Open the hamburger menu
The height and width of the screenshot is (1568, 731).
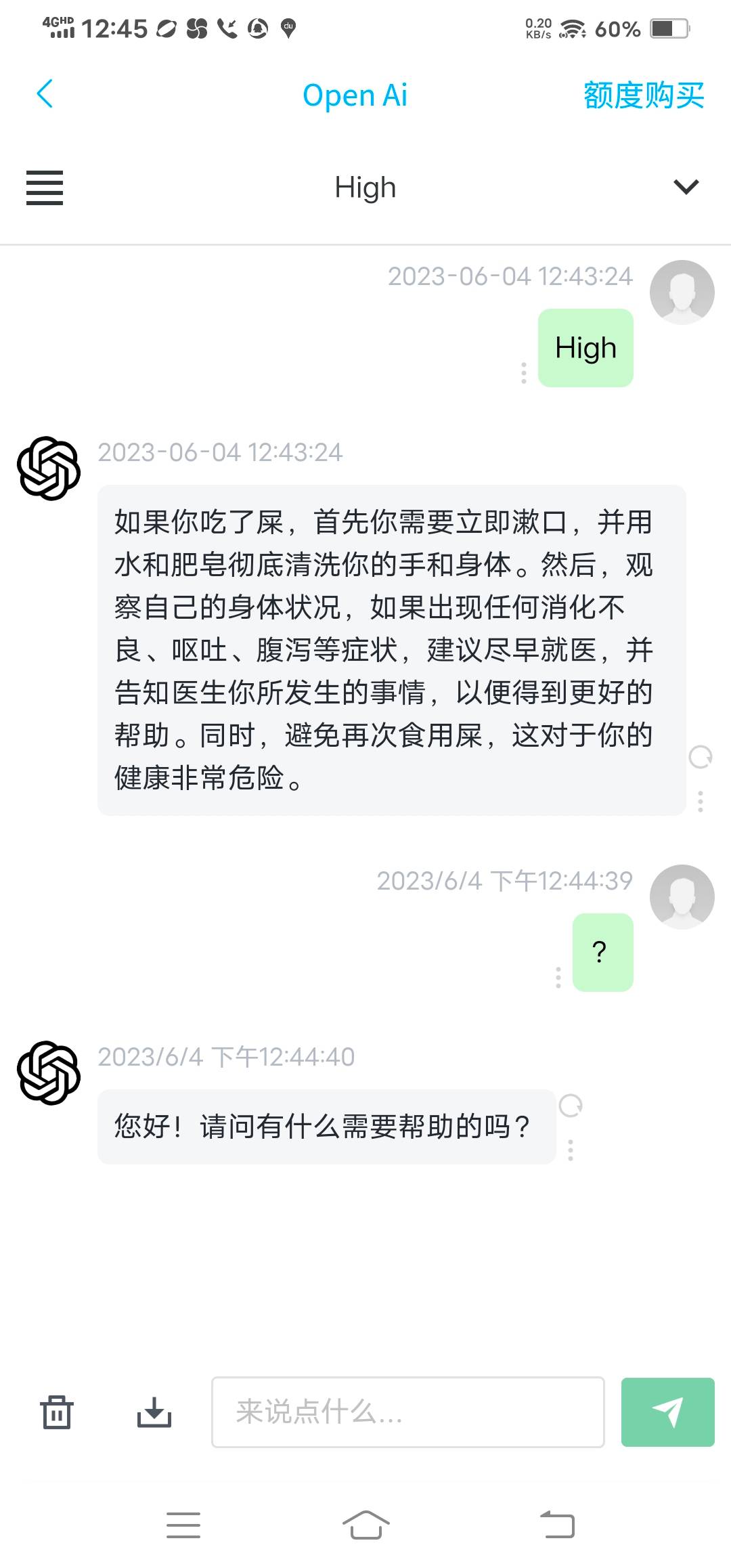(x=45, y=188)
